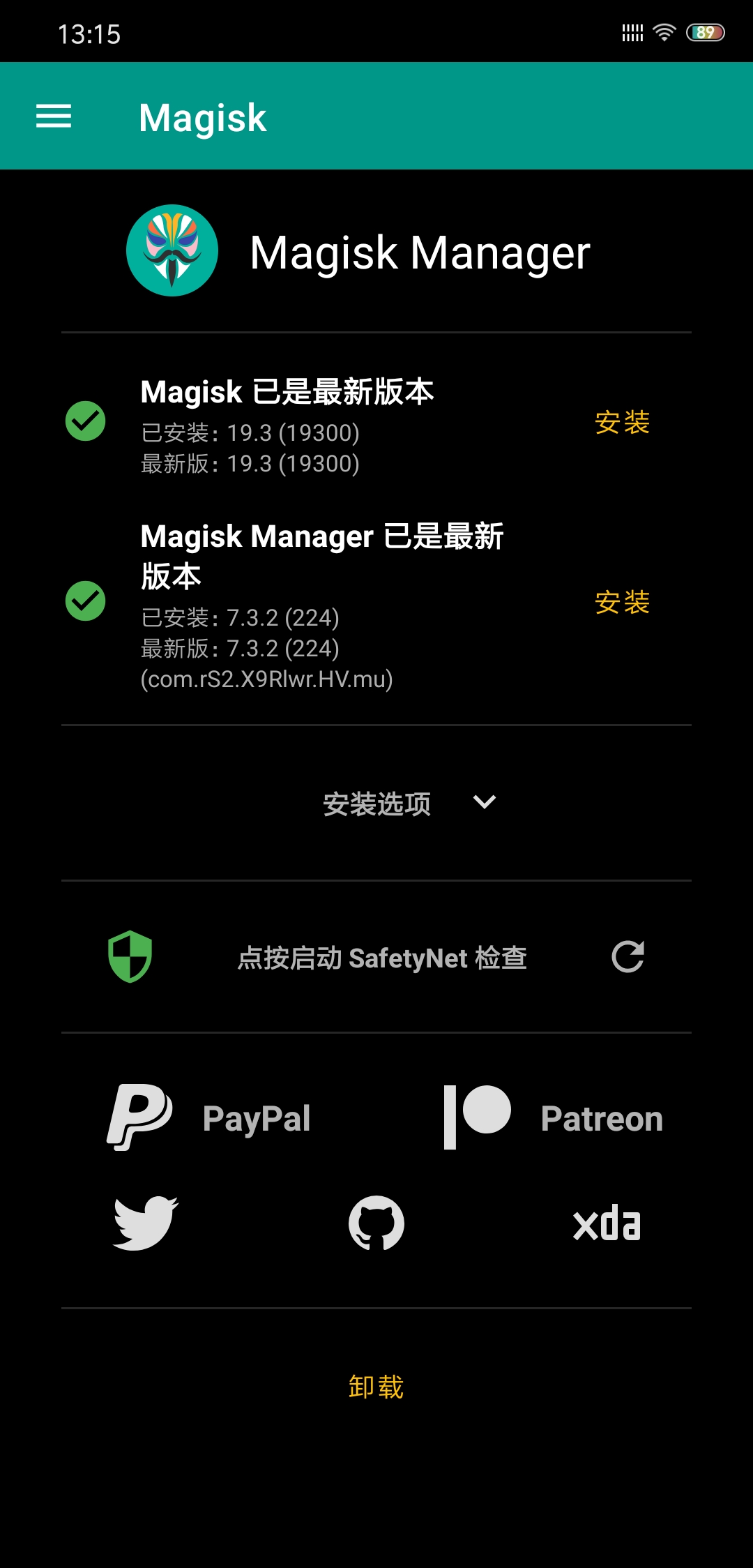Image resolution: width=753 pixels, height=1568 pixels.
Task: Open the Patreon support link
Action: point(553,1117)
